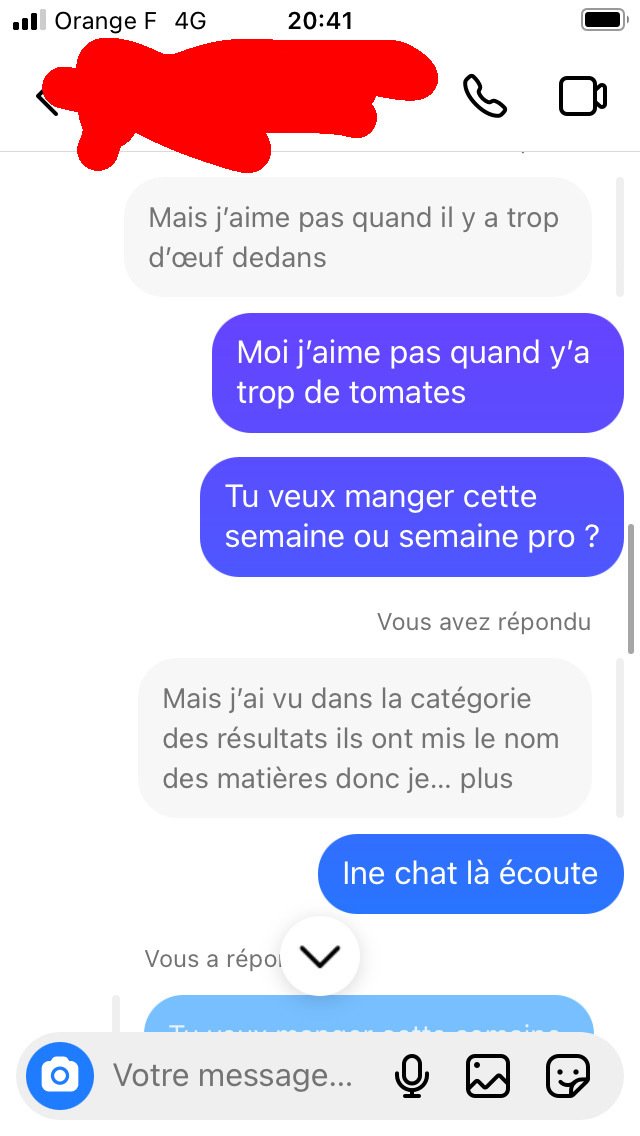Open the photo gallery picker
Viewport: 640px width, 1136px height.
click(488, 1076)
